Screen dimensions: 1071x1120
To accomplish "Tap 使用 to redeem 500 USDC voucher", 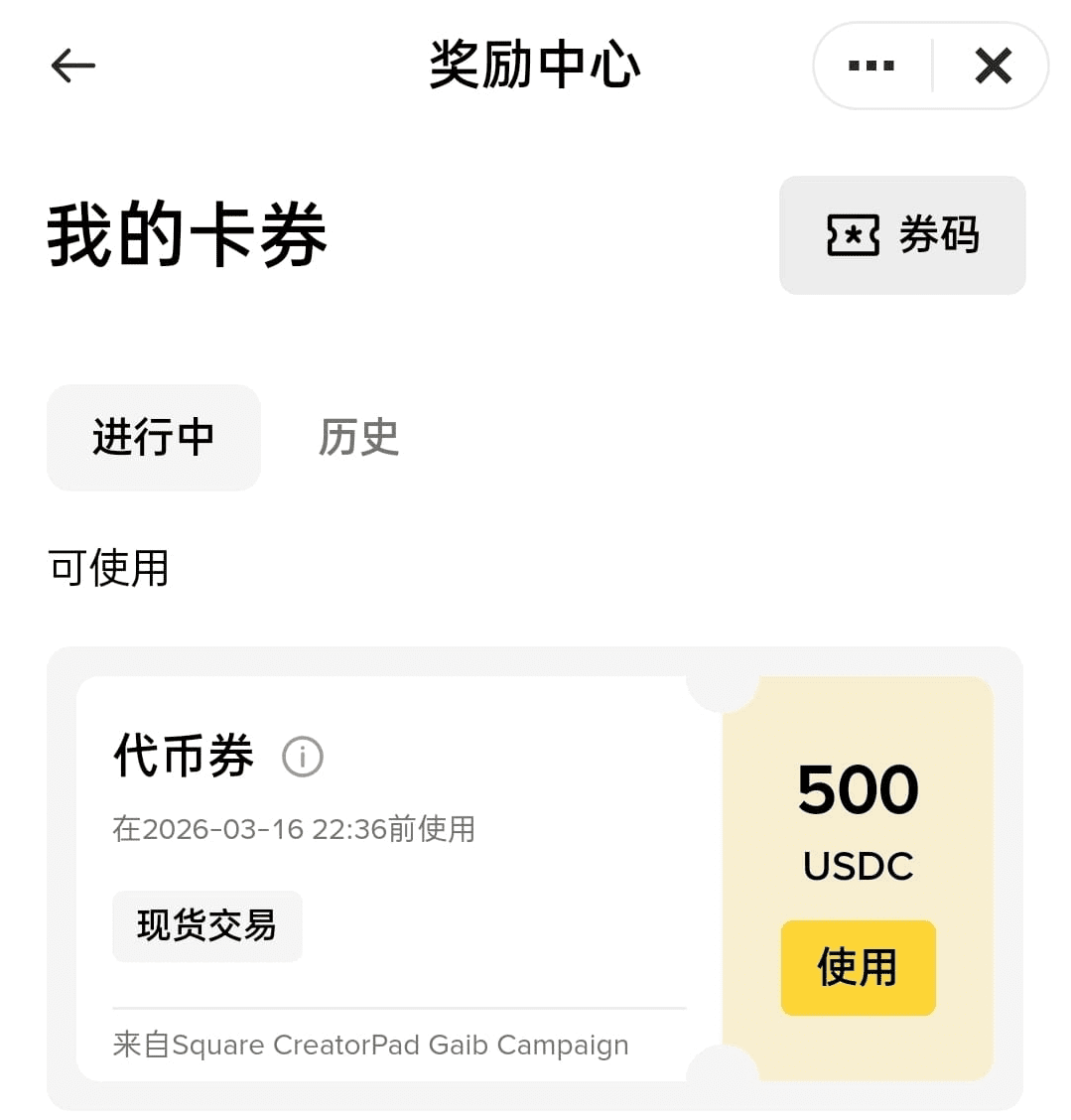I will [858, 967].
